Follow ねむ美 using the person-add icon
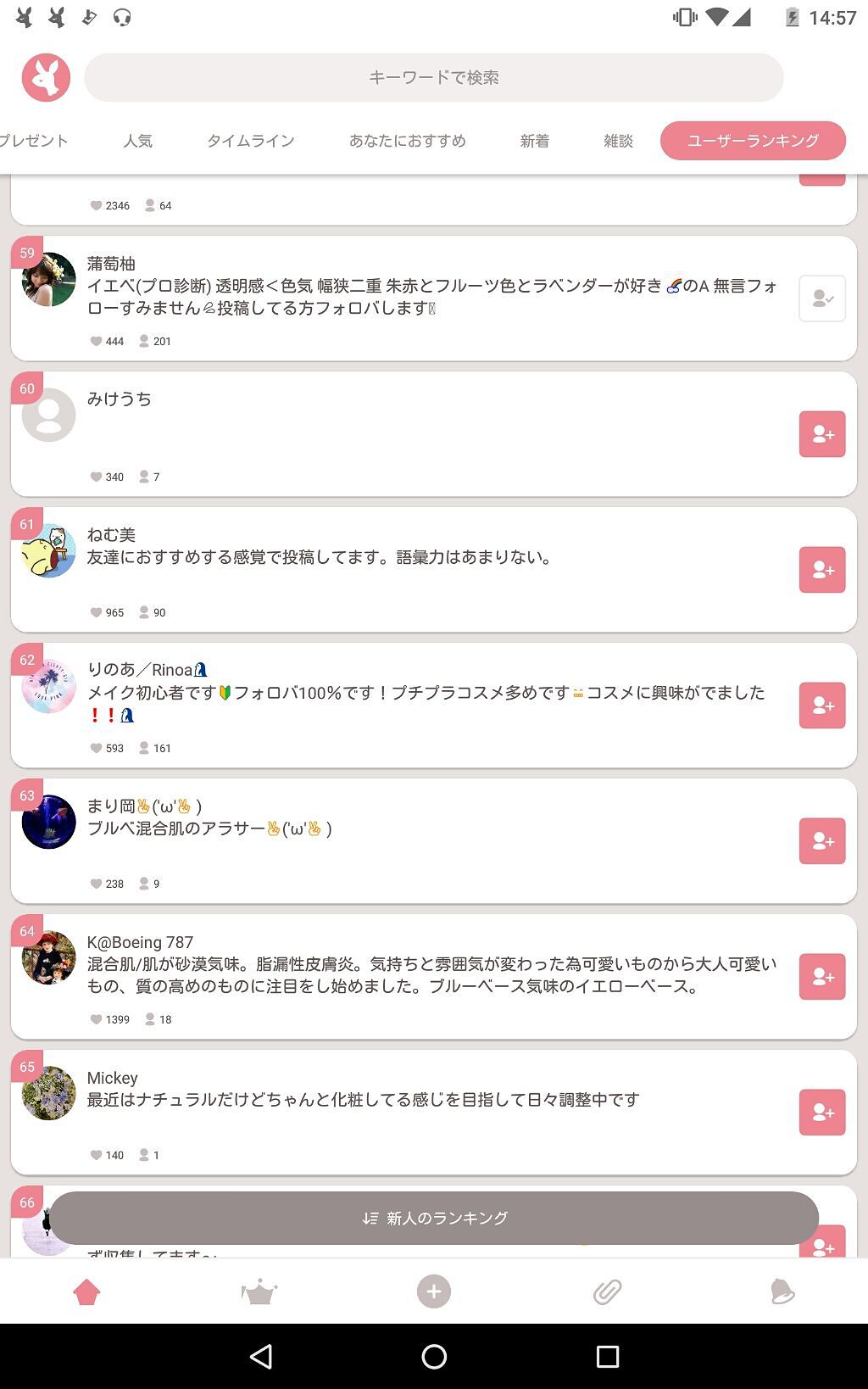 821,569
